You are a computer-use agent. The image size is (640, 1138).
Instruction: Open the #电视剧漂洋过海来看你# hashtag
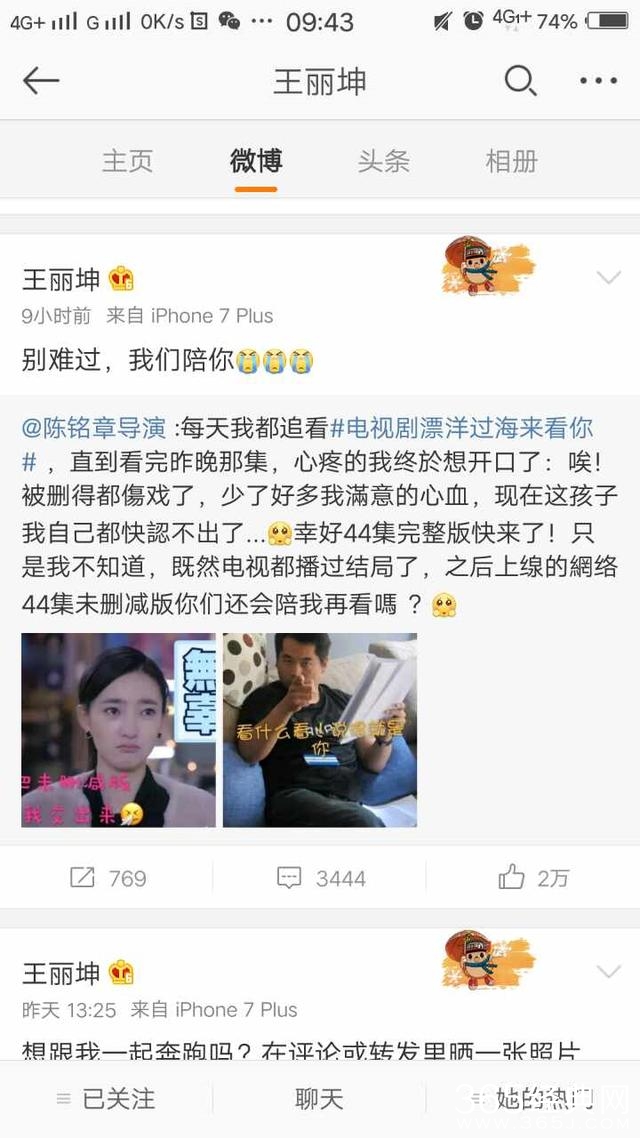coord(462,429)
